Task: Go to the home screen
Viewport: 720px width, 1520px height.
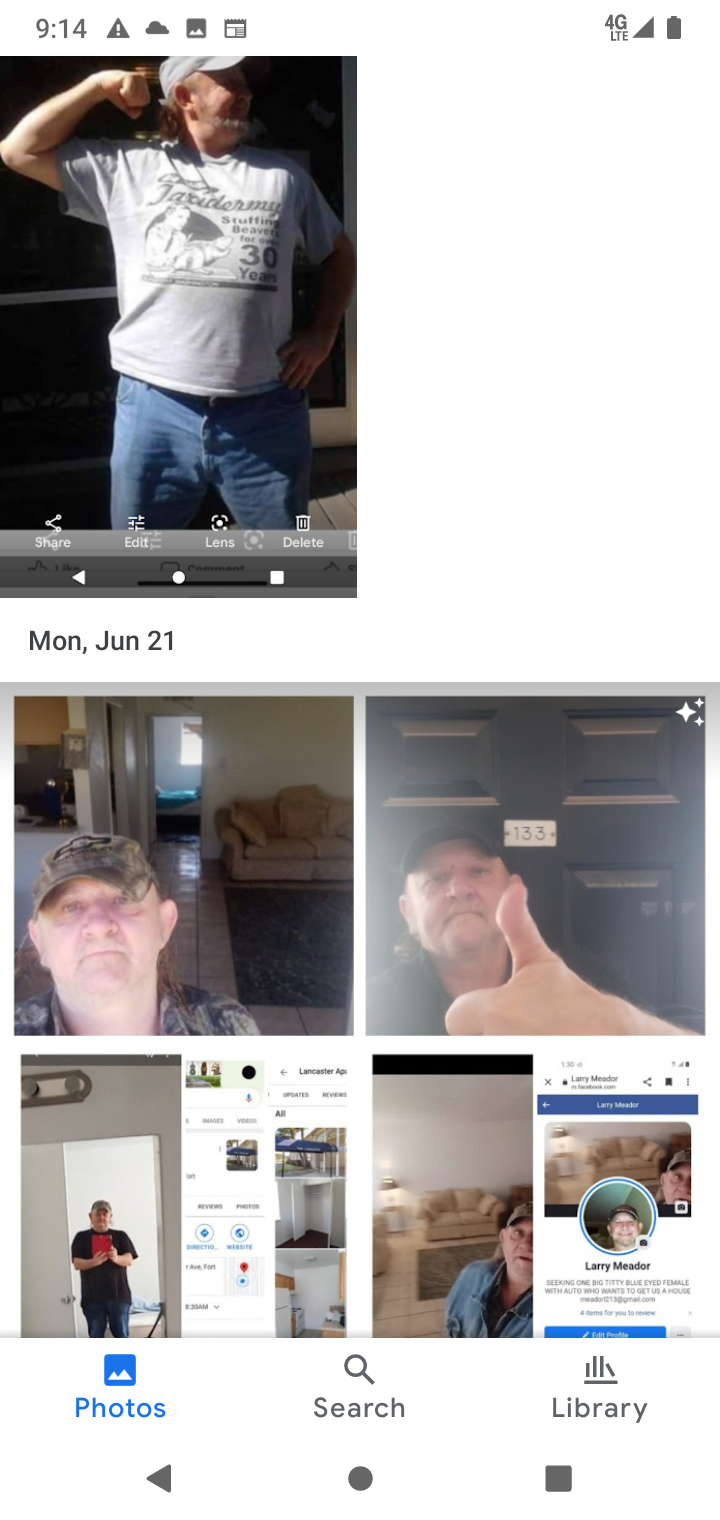Action: click(x=360, y=1478)
